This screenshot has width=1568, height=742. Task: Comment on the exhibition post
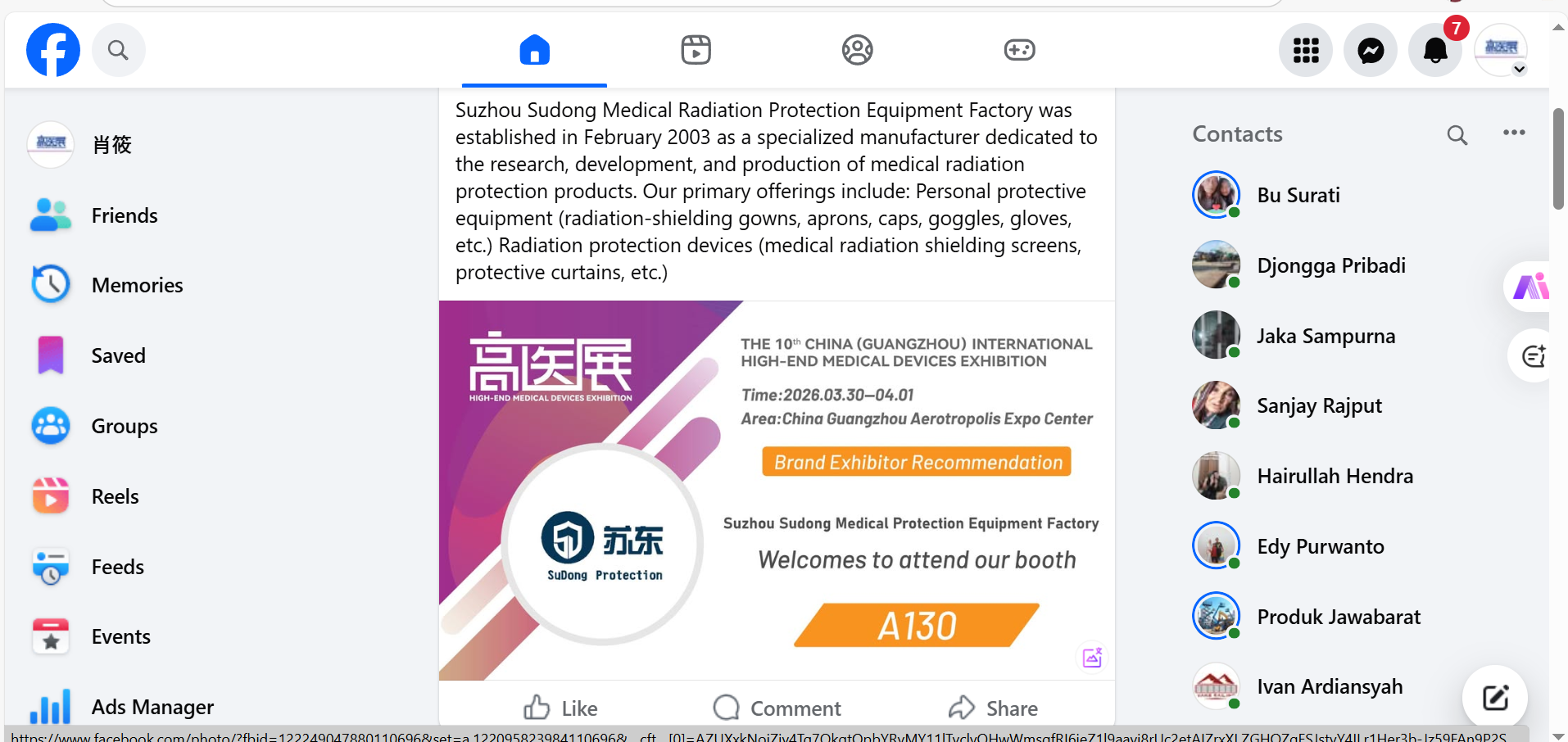pyautogui.click(x=777, y=708)
